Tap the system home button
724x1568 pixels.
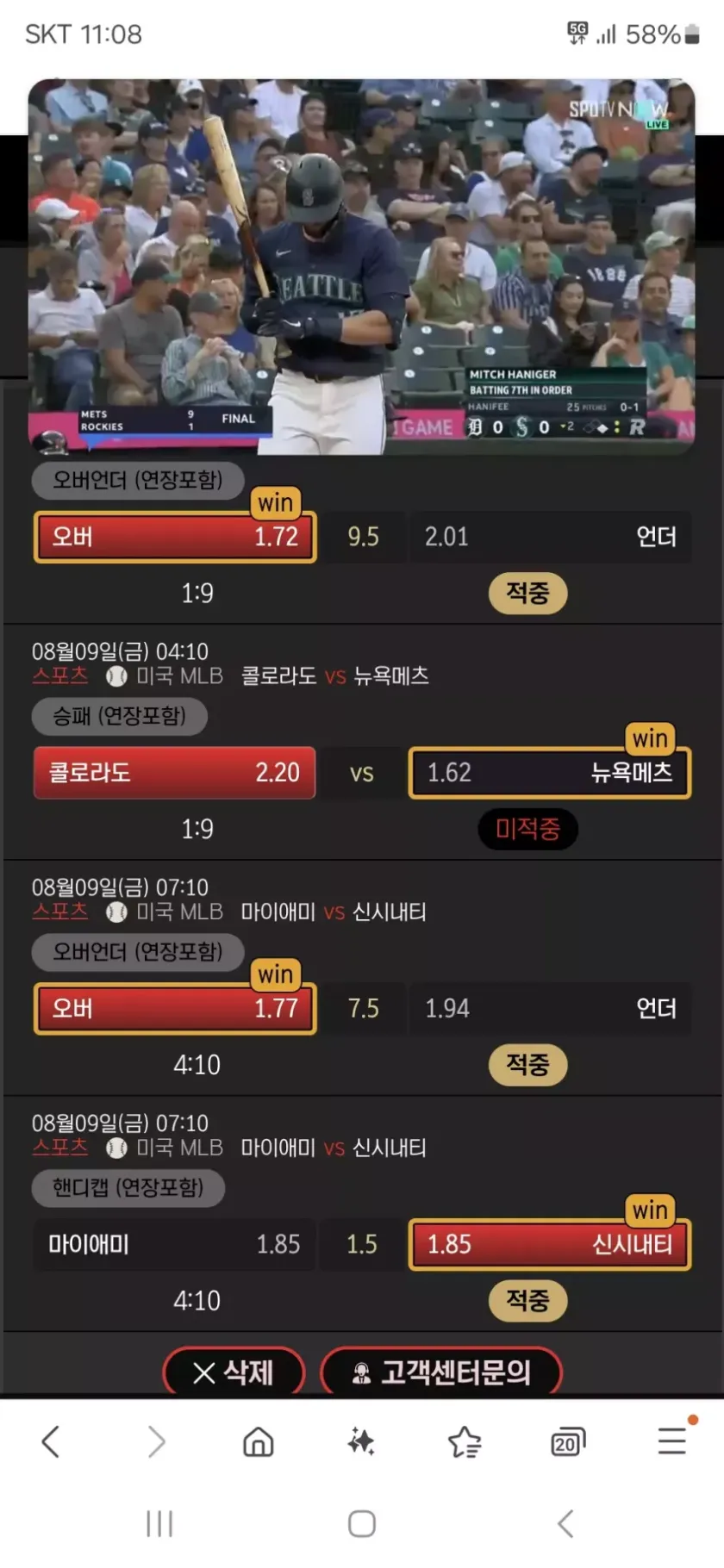tap(362, 1523)
